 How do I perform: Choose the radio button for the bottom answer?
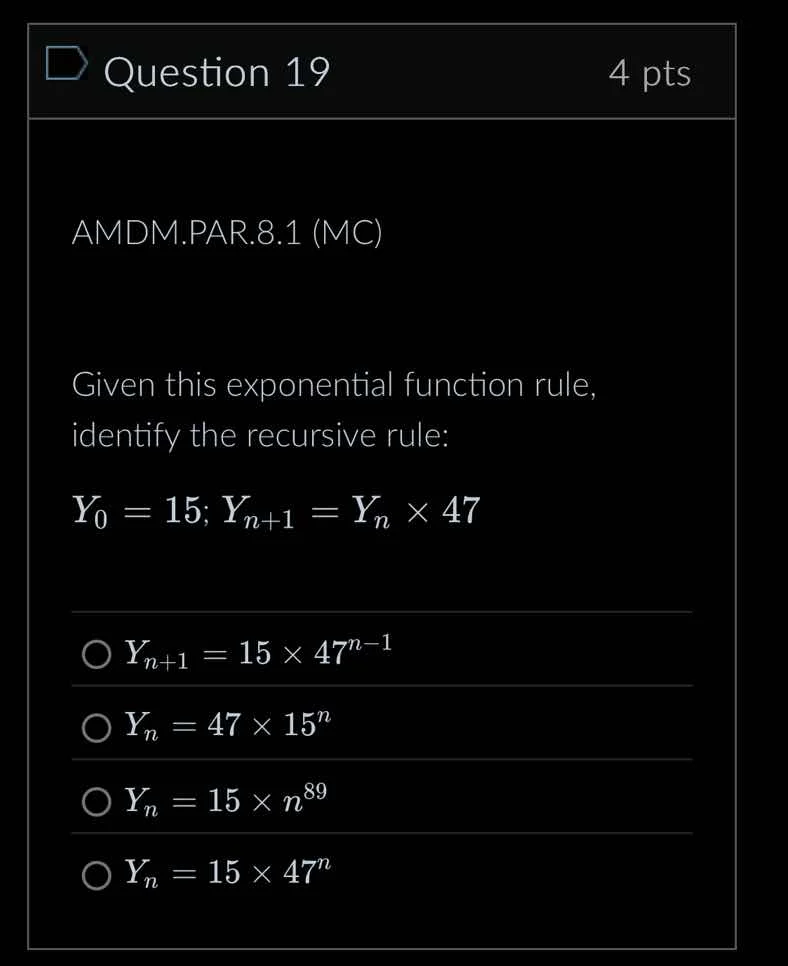coord(97,874)
